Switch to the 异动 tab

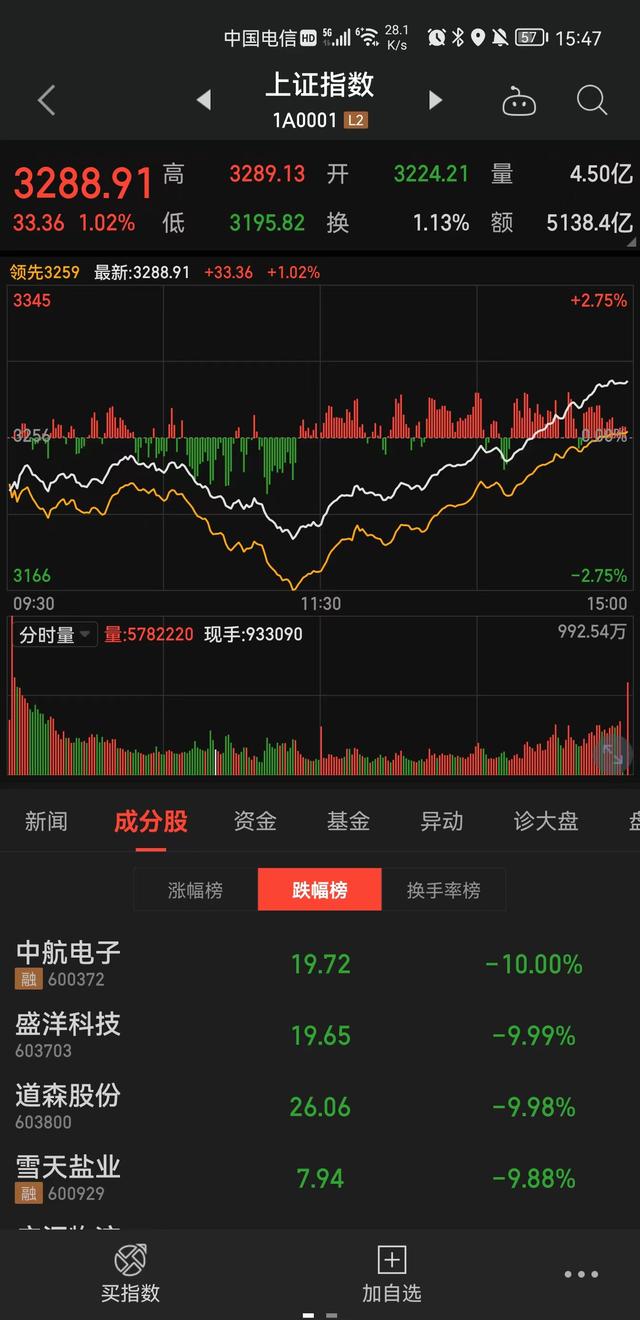pos(441,822)
